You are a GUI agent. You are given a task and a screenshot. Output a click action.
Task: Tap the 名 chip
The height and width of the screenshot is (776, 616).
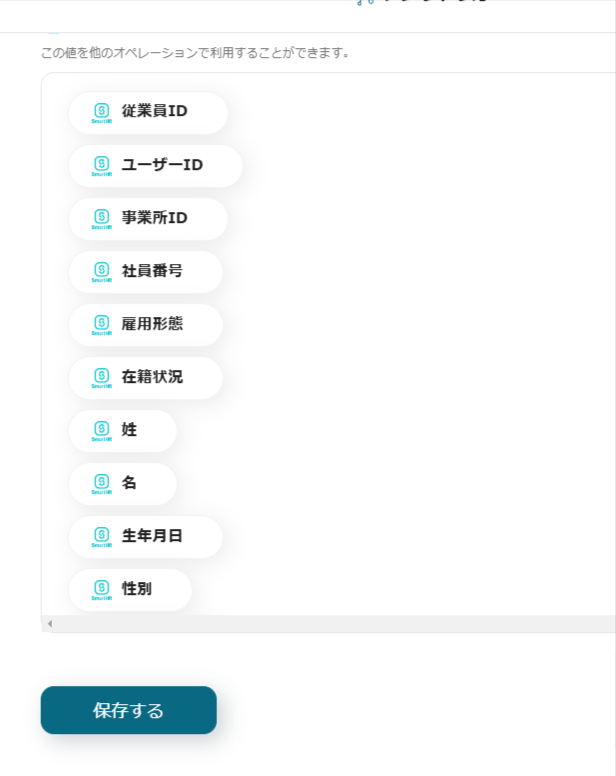(123, 483)
